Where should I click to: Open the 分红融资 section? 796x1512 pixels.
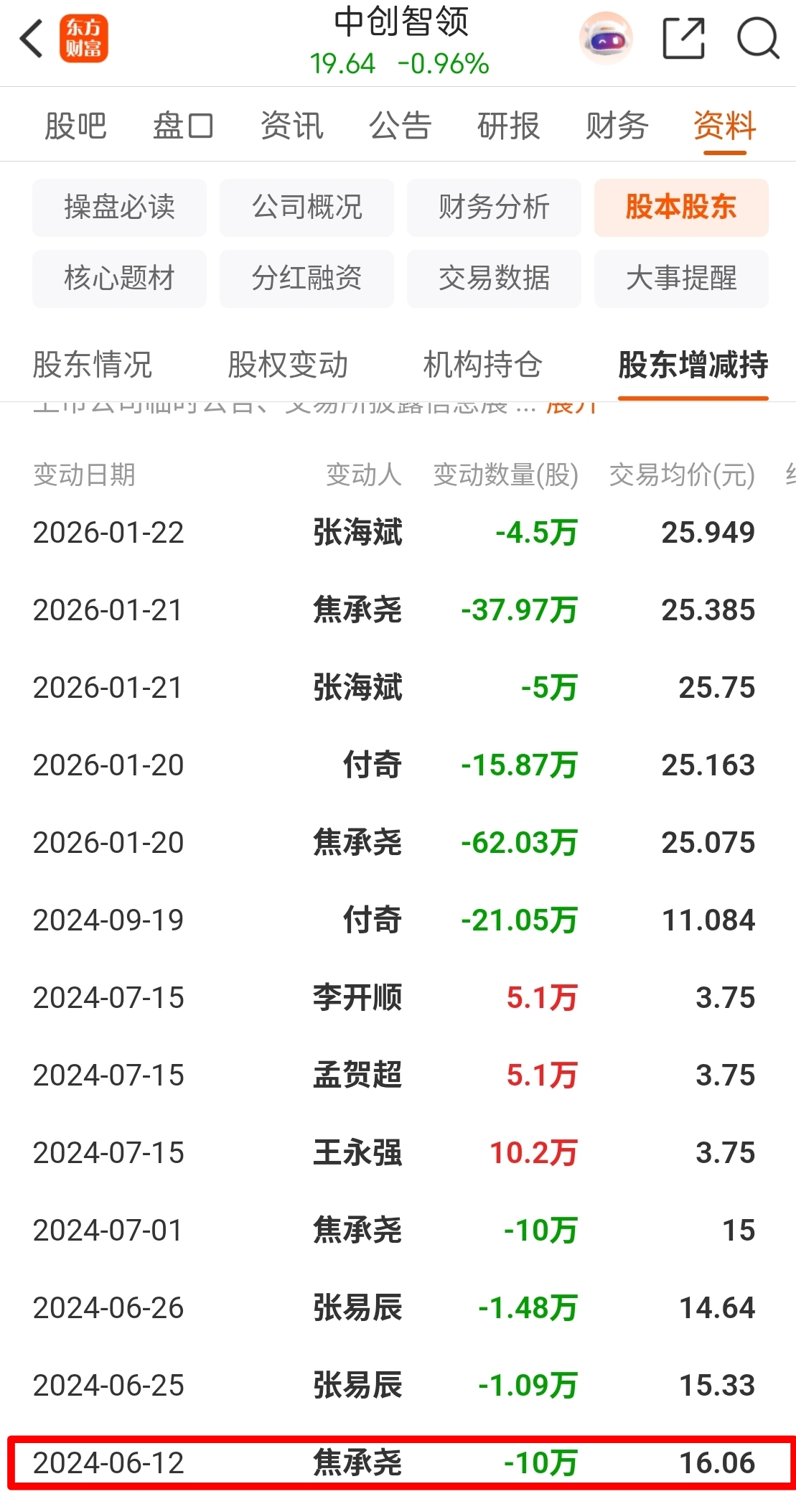[x=306, y=279]
